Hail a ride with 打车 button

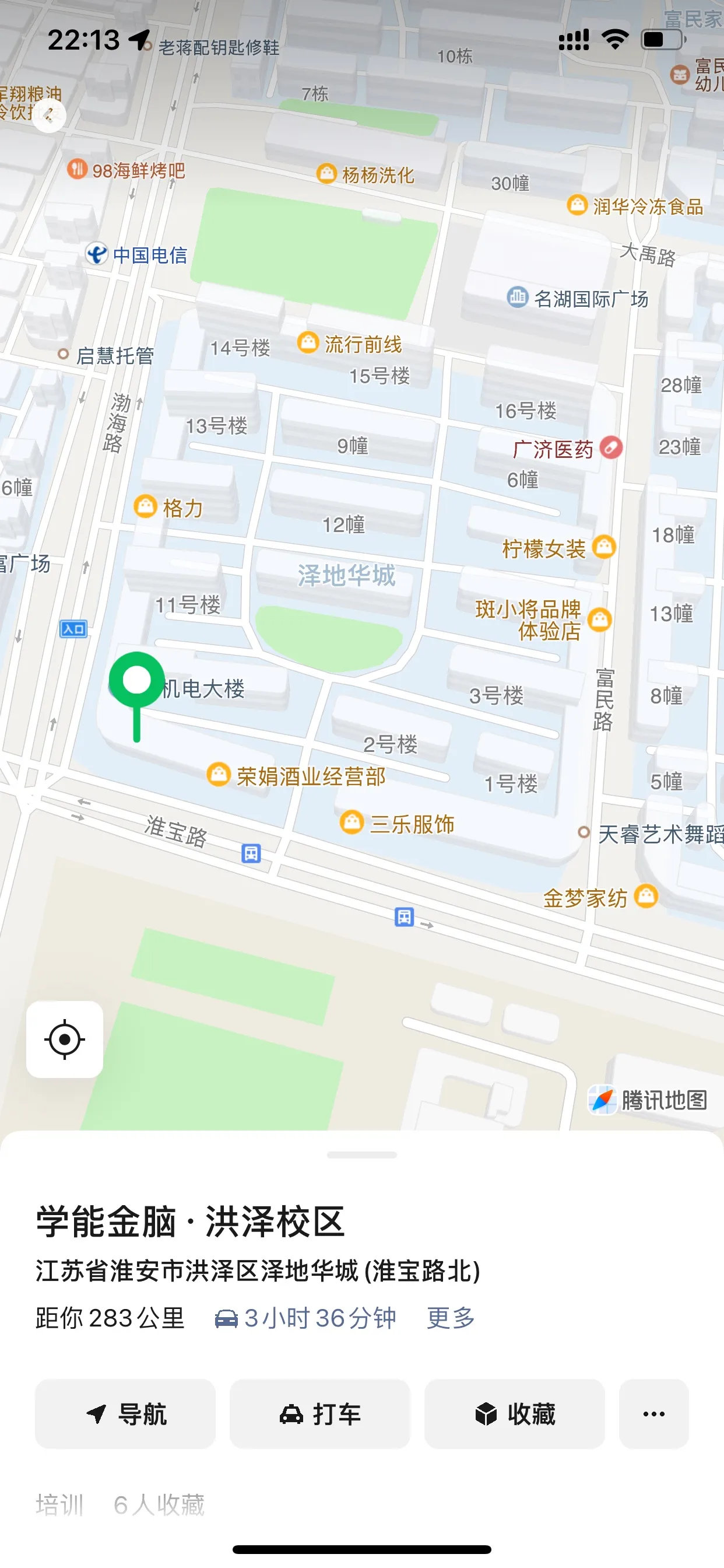click(x=320, y=1413)
